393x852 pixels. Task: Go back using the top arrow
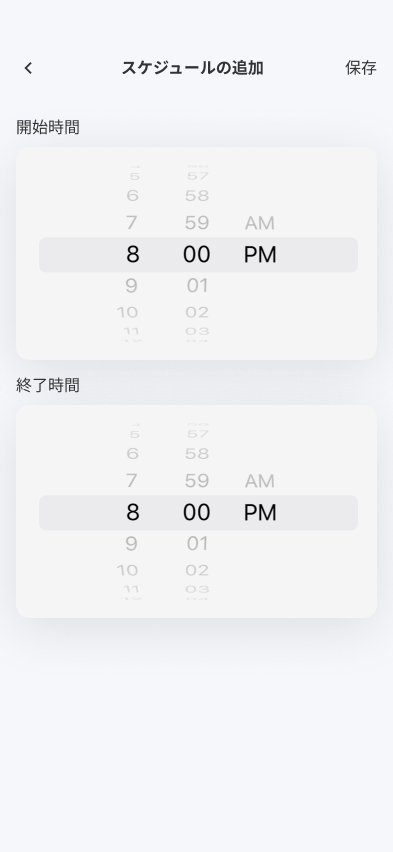(28, 68)
